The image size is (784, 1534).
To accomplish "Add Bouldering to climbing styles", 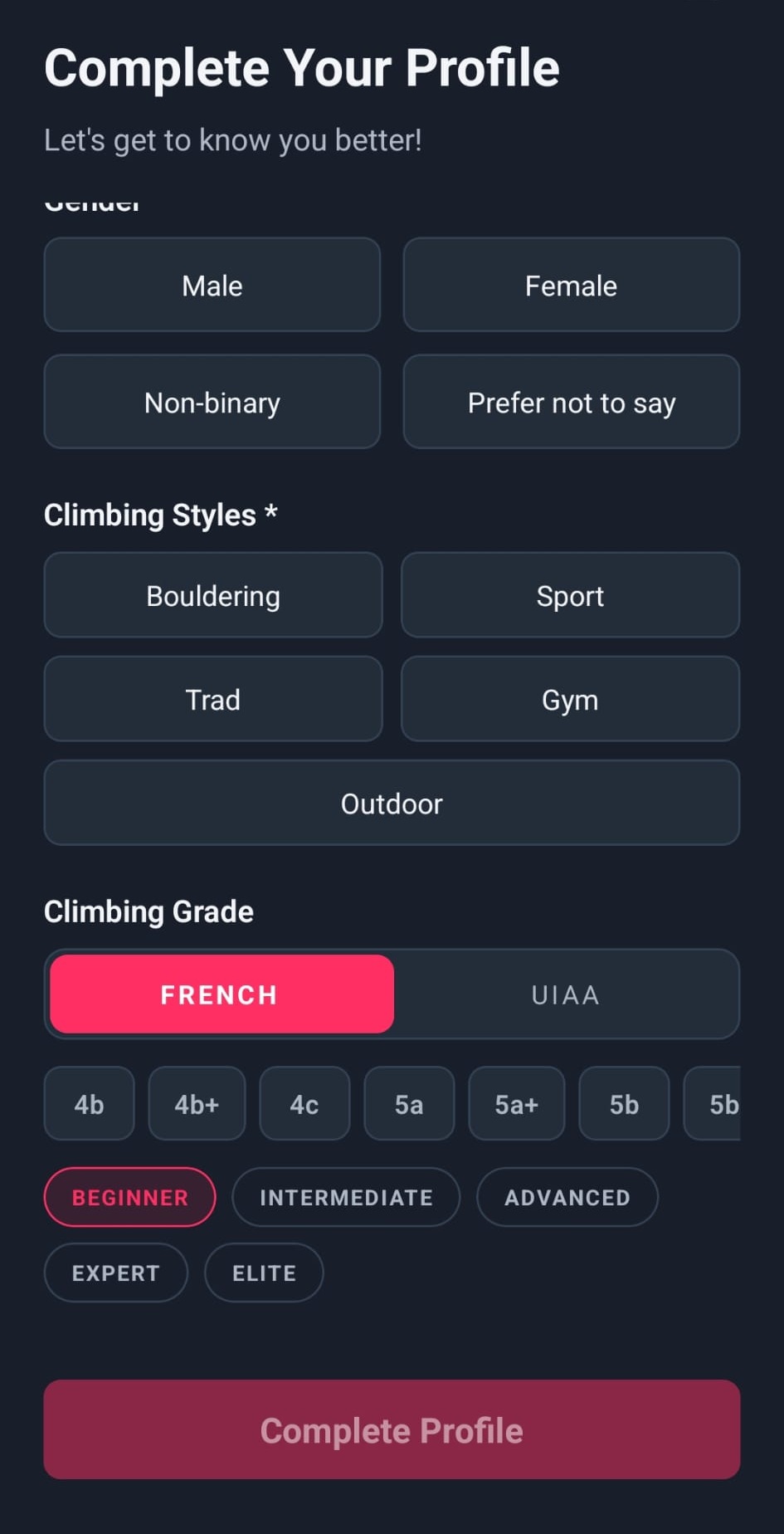I will coord(213,595).
